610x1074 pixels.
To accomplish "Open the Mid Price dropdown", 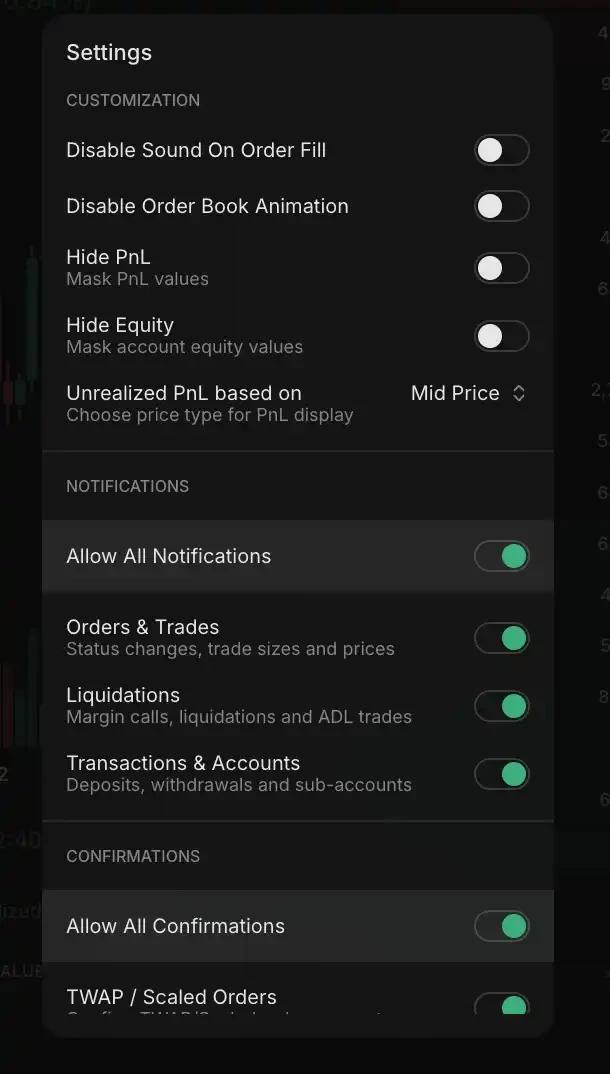I will pyautogui.click(x=468, y=393).
